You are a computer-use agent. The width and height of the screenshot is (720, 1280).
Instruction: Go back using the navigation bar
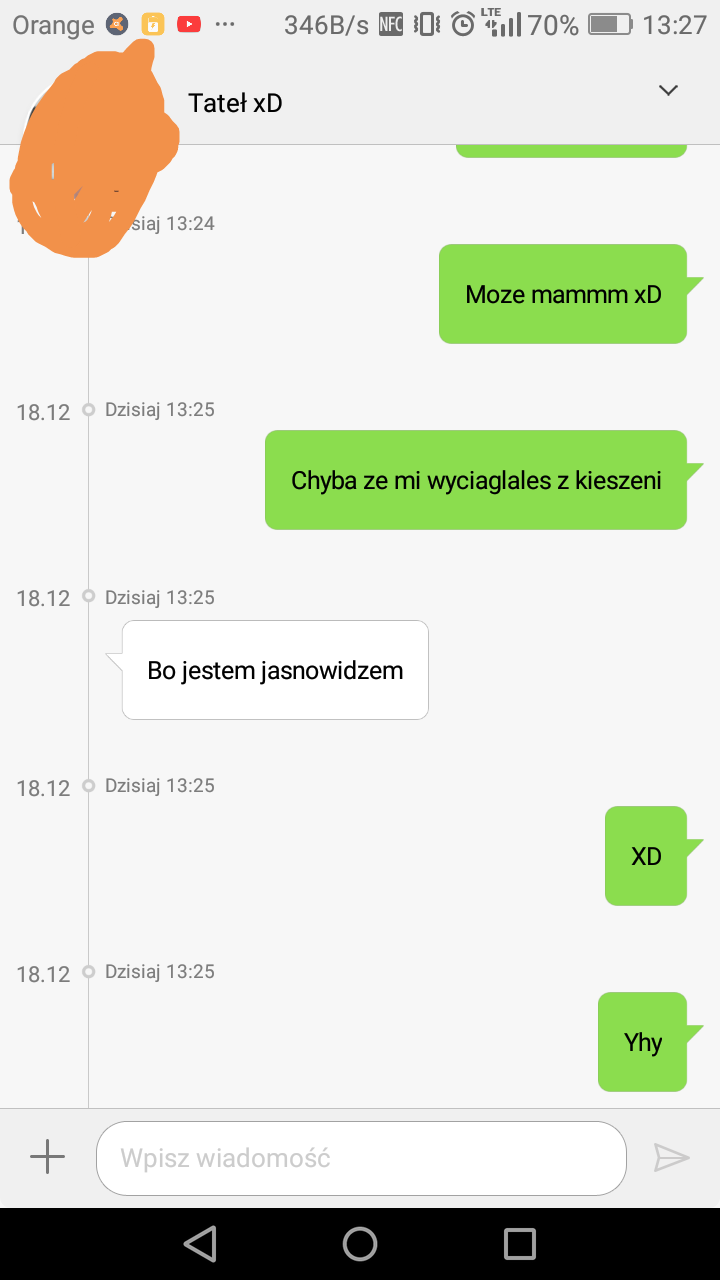coord(200,1244)
